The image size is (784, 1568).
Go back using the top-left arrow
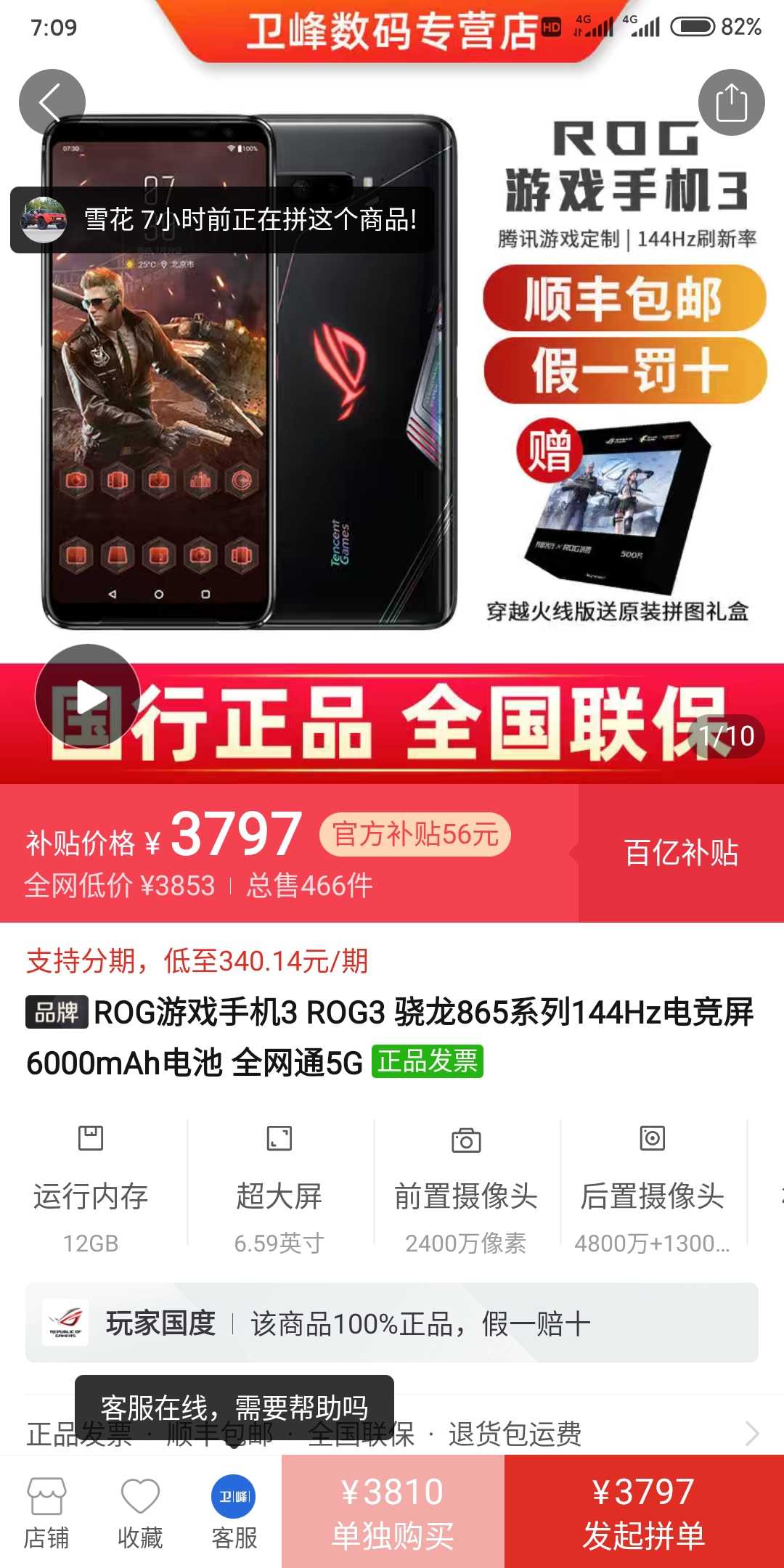click(52, 102)
